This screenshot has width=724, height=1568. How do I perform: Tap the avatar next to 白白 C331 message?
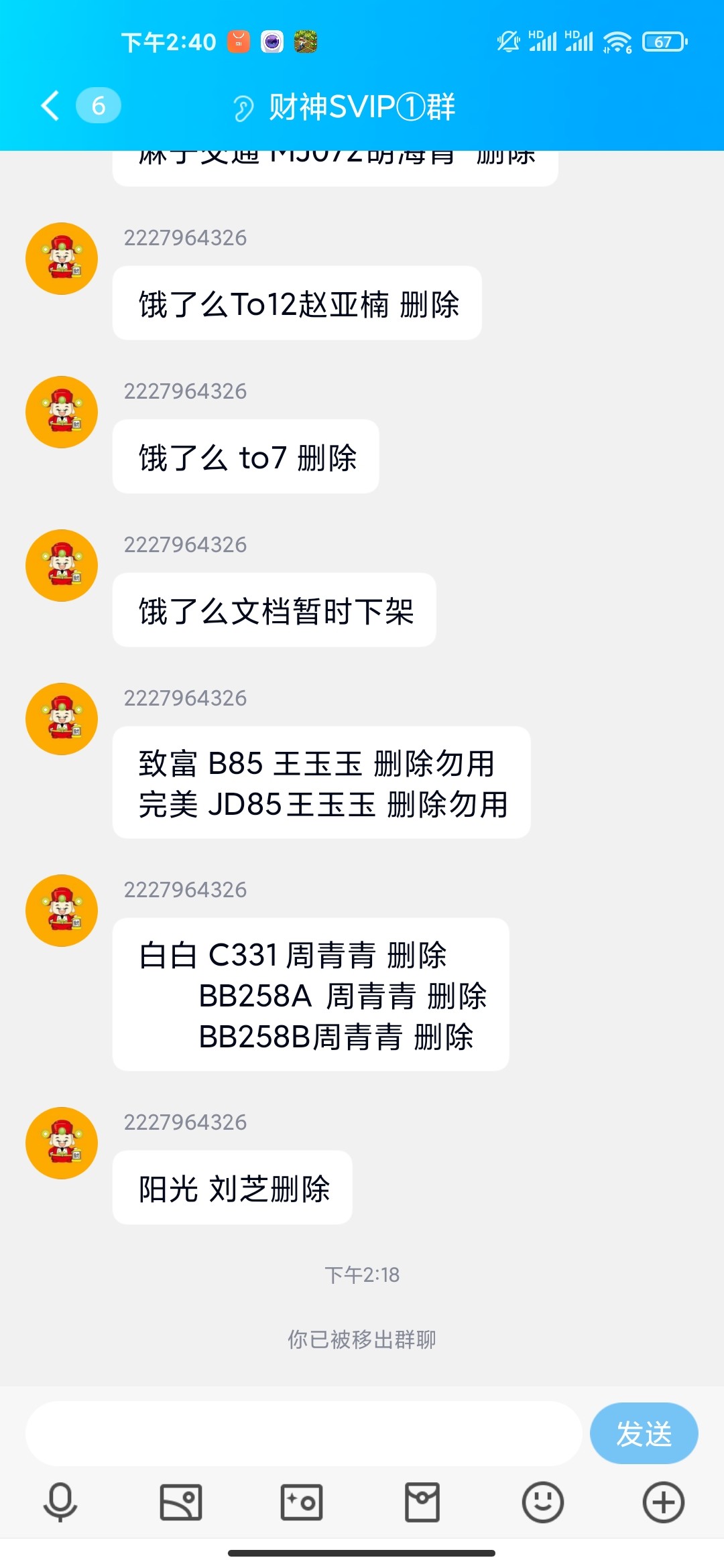[x=62, y=911]
